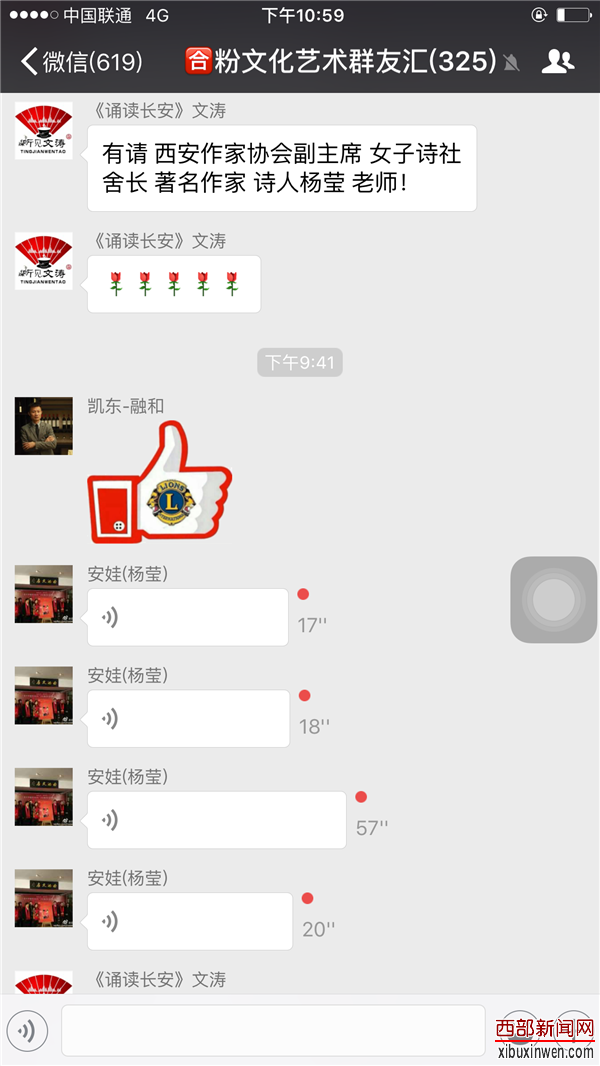The image size is (600, 1066).
Task: Open the AssistiveTouch floating button
Action: point(553,600)
